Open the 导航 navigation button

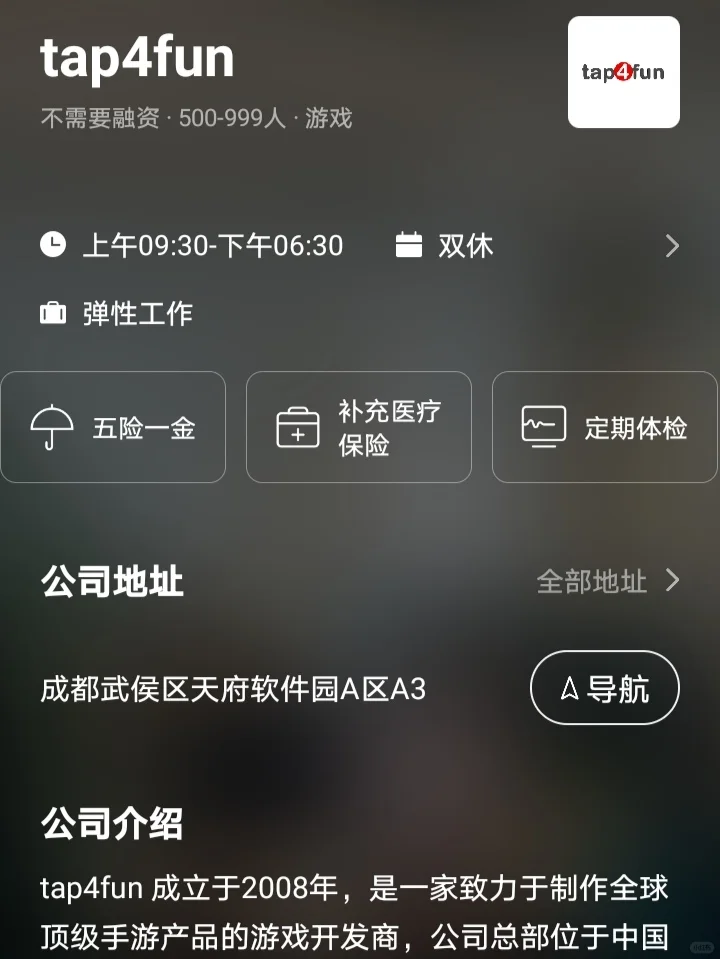pos(604,688)
